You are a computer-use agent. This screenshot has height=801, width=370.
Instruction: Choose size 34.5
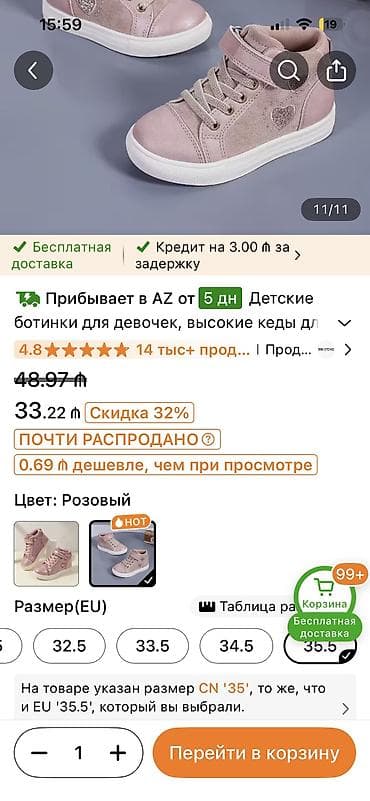coord(236,646)
